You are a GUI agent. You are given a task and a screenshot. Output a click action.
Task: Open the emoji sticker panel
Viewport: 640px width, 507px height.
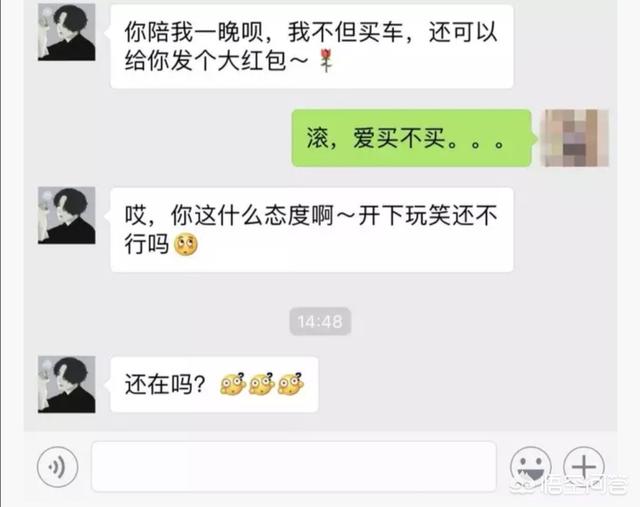[530, 466]
